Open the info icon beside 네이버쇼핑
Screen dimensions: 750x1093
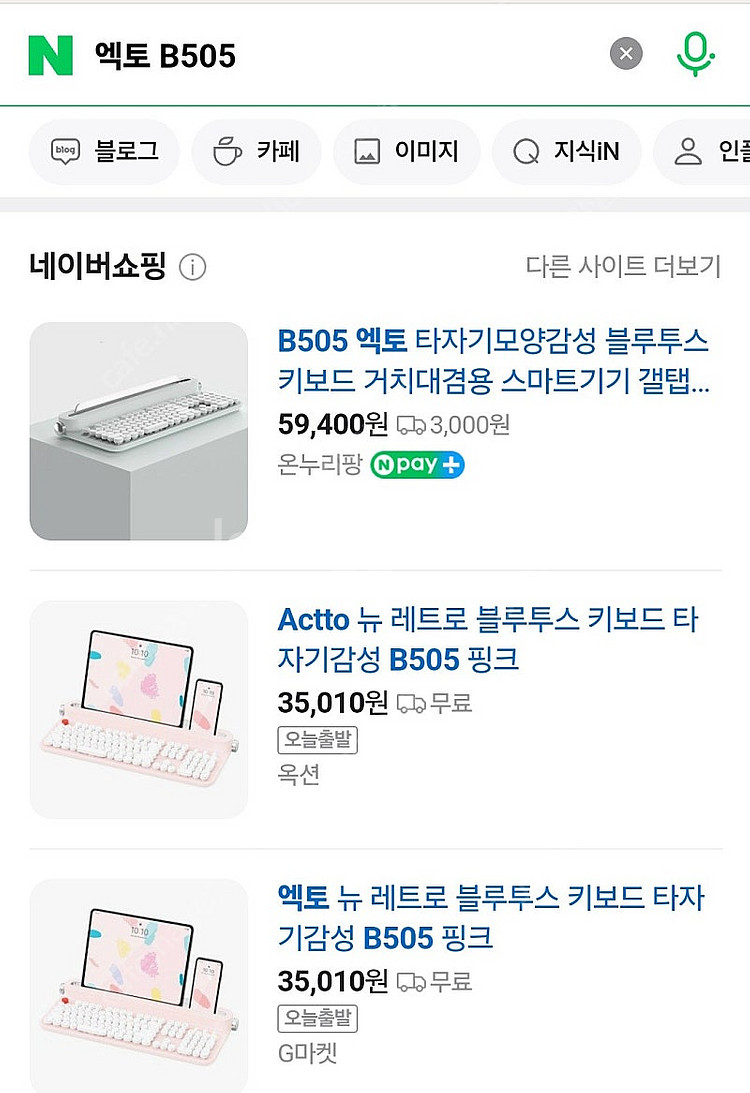192,267
